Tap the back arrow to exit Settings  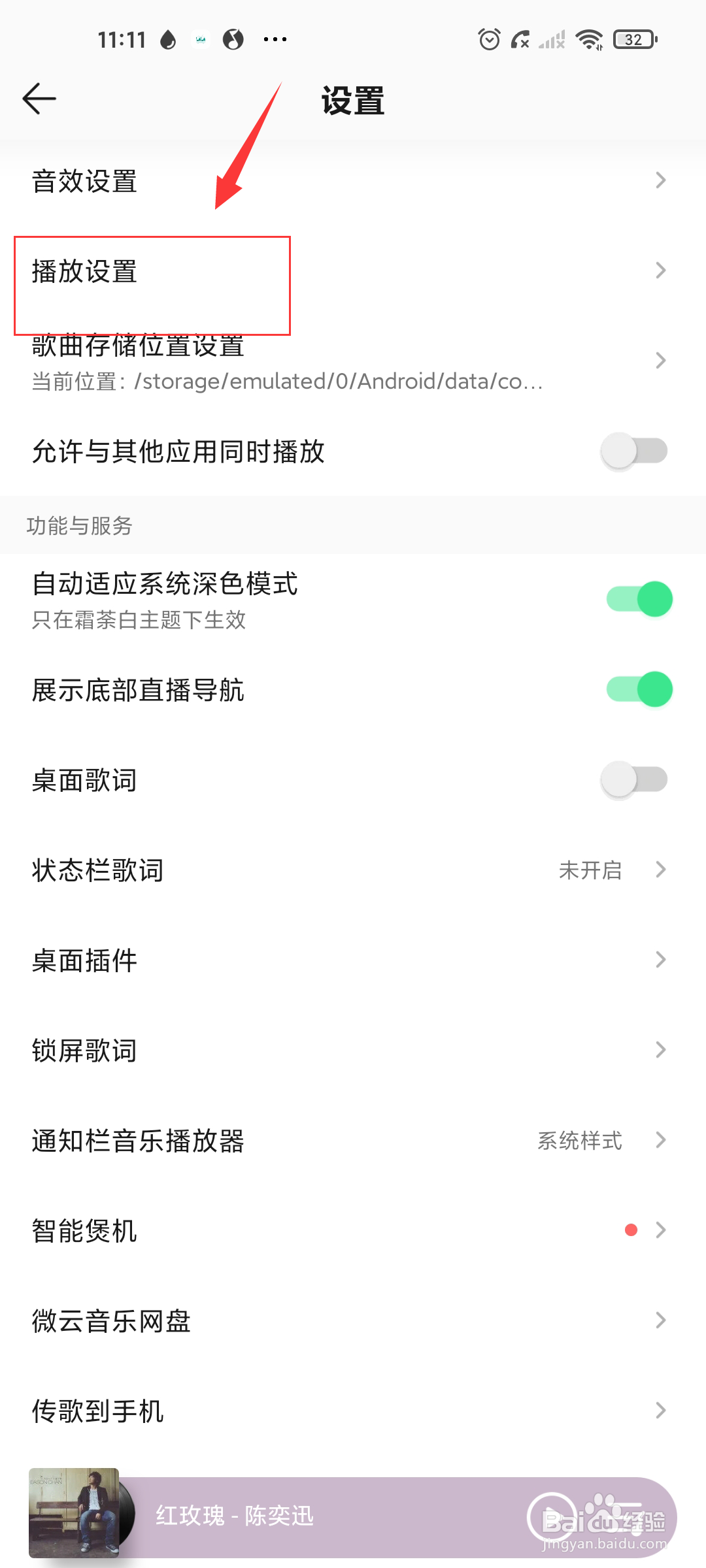point(39,98)
